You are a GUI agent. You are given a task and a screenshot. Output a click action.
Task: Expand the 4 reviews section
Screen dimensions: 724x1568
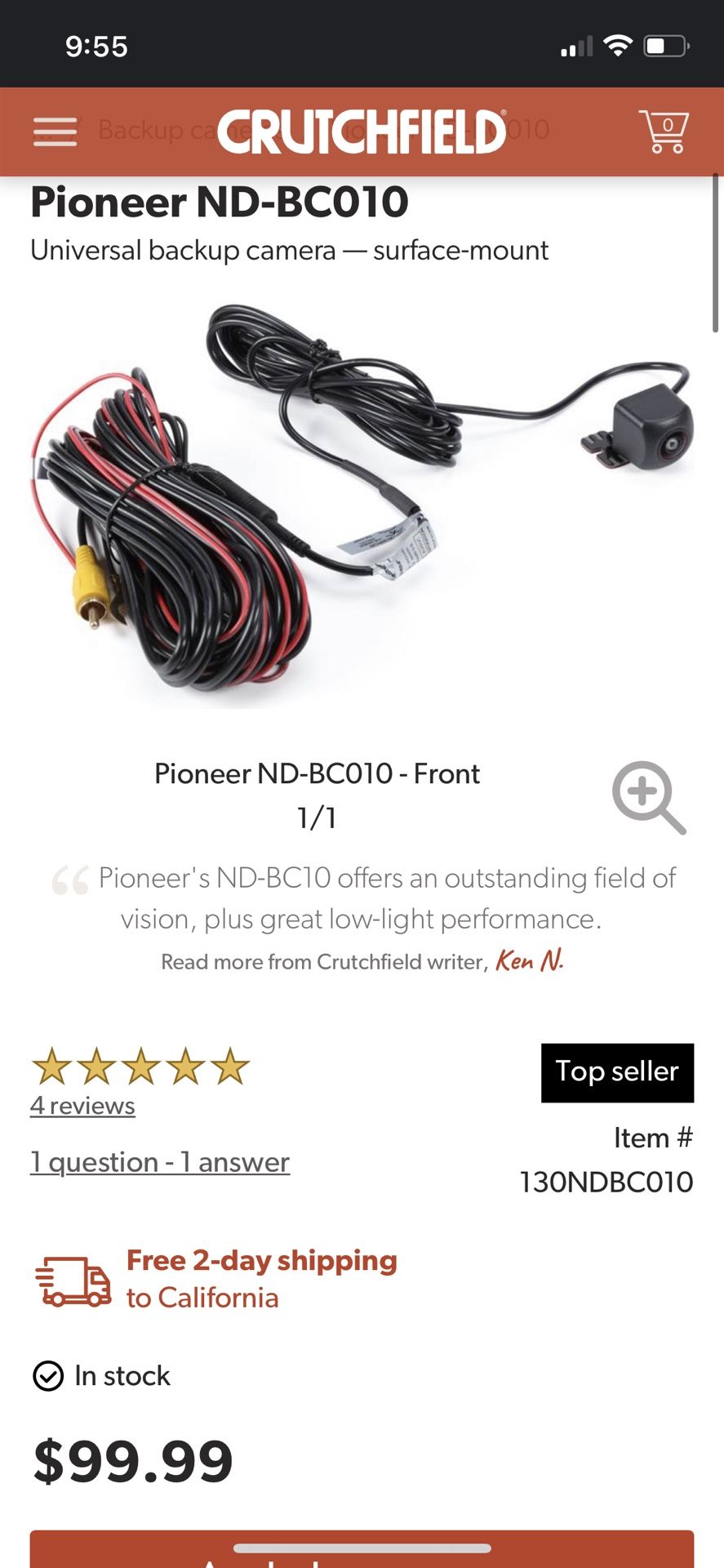(82, 1106)
